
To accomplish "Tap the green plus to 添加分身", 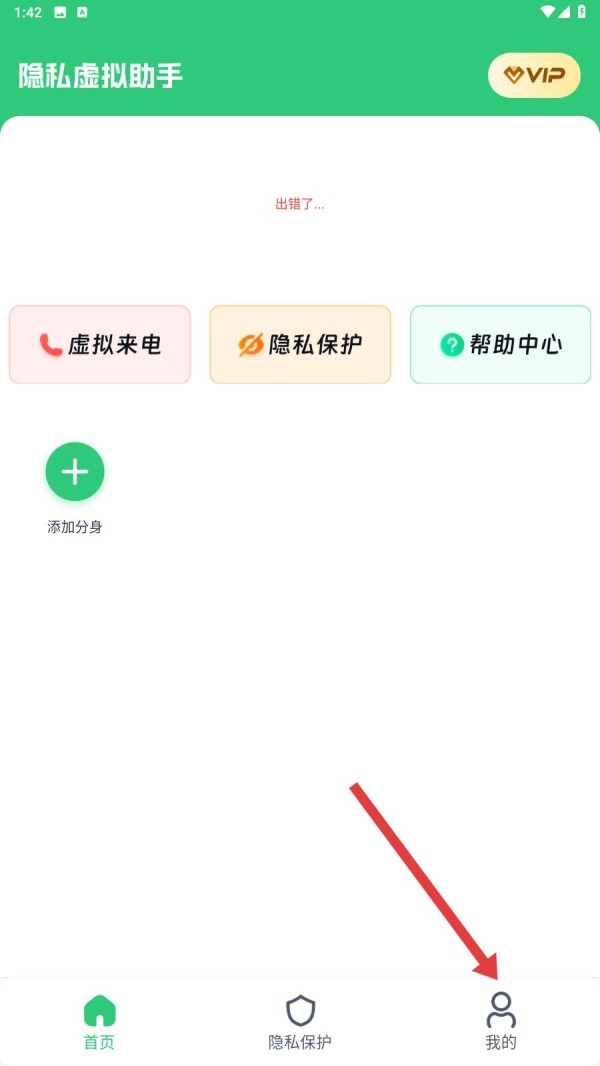I will tap(75, 472).
